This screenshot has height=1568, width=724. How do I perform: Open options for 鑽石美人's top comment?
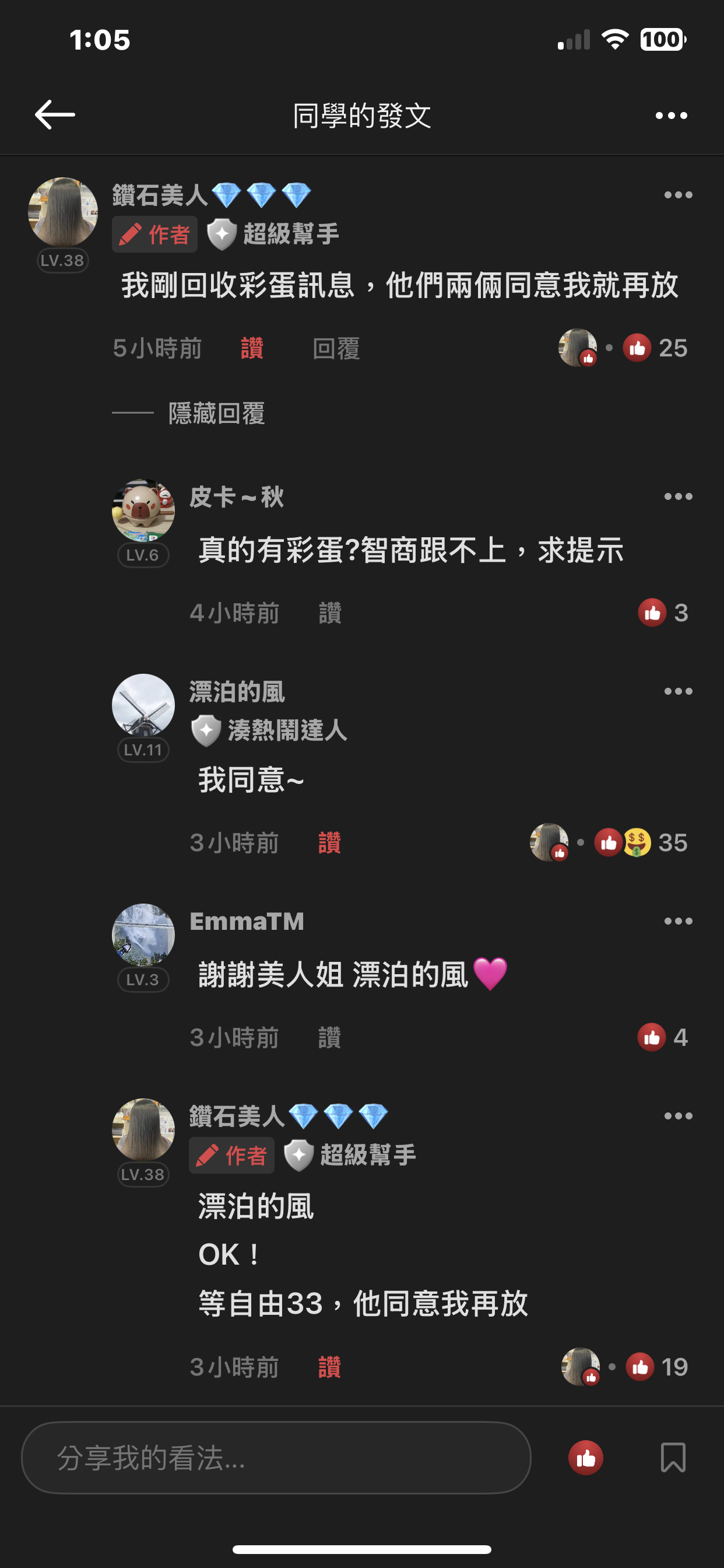678,195
